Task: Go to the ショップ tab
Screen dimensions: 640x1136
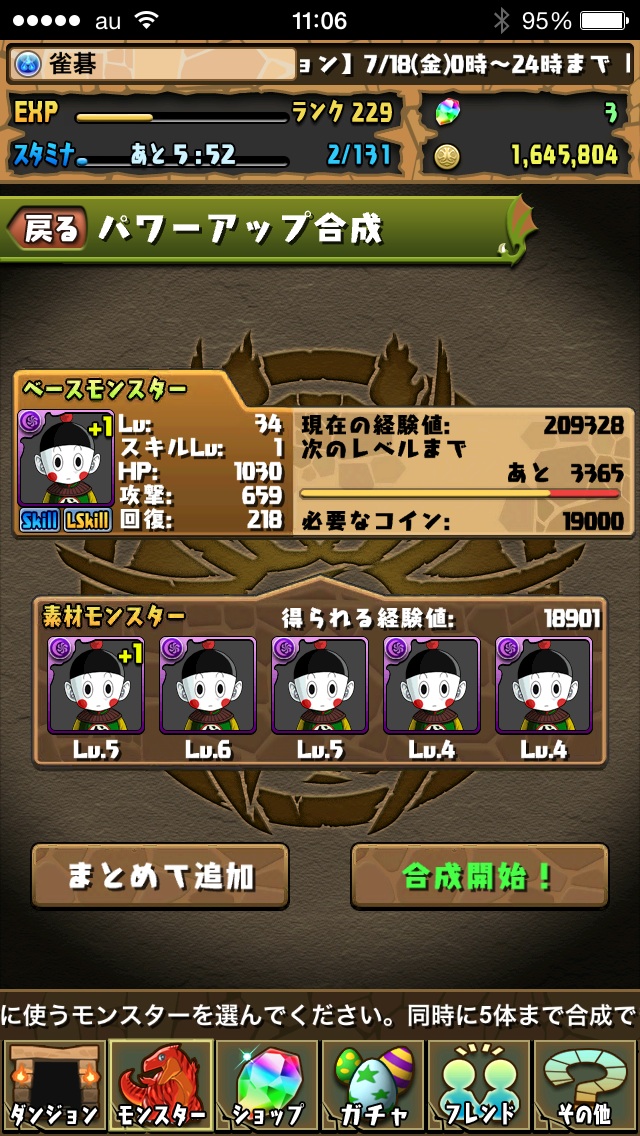Action: click(x=266, y=1085)
